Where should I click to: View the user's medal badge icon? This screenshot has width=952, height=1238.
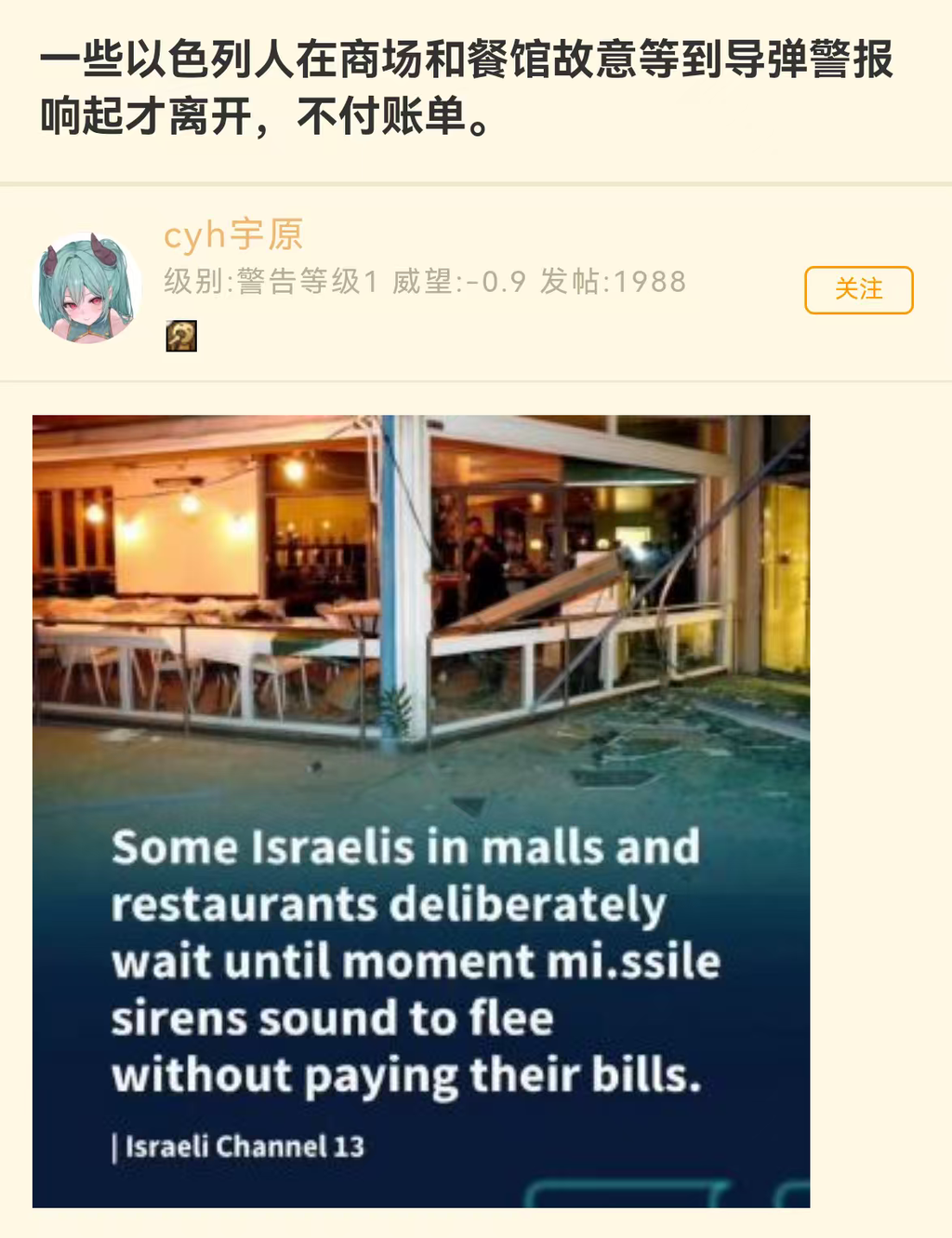click(x=181, y=336)
